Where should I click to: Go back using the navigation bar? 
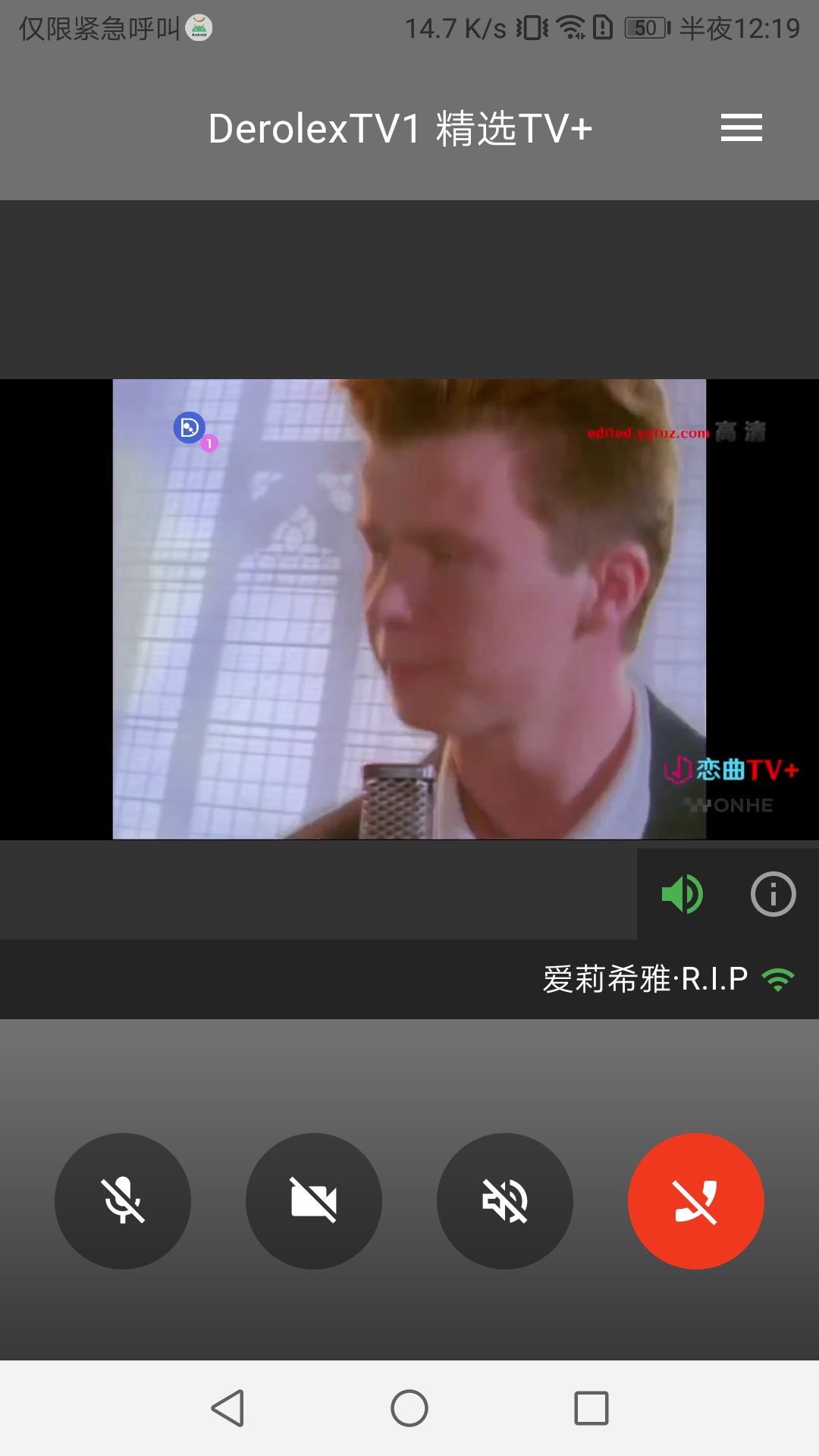(x=227, y=1408)
